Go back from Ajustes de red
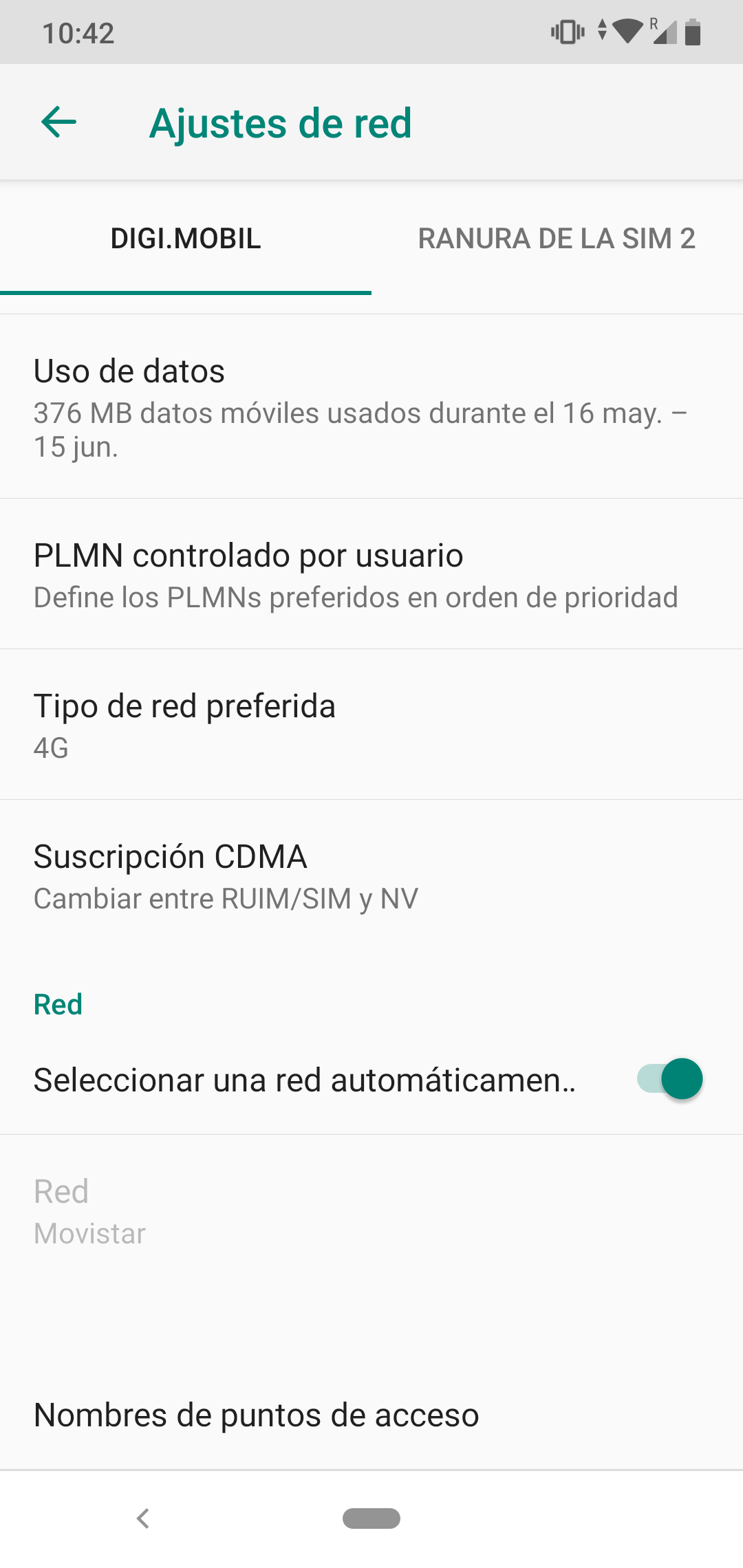743x1568 pixels. [59, 122]
